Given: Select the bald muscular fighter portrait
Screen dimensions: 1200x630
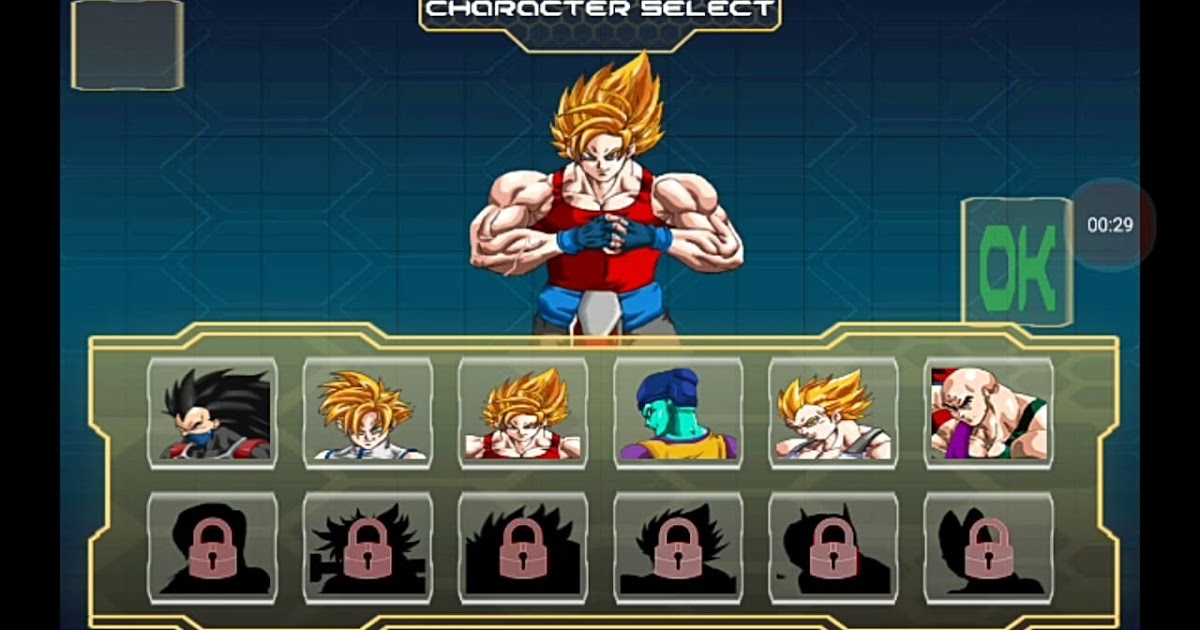Looking at the screenshot, I should click(988, 413).
